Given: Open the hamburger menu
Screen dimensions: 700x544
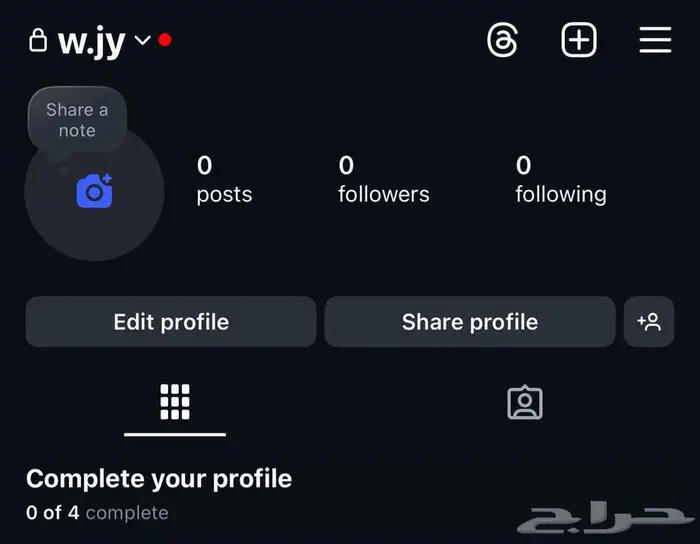Looking at the screenshot, I should click(655, 41).
